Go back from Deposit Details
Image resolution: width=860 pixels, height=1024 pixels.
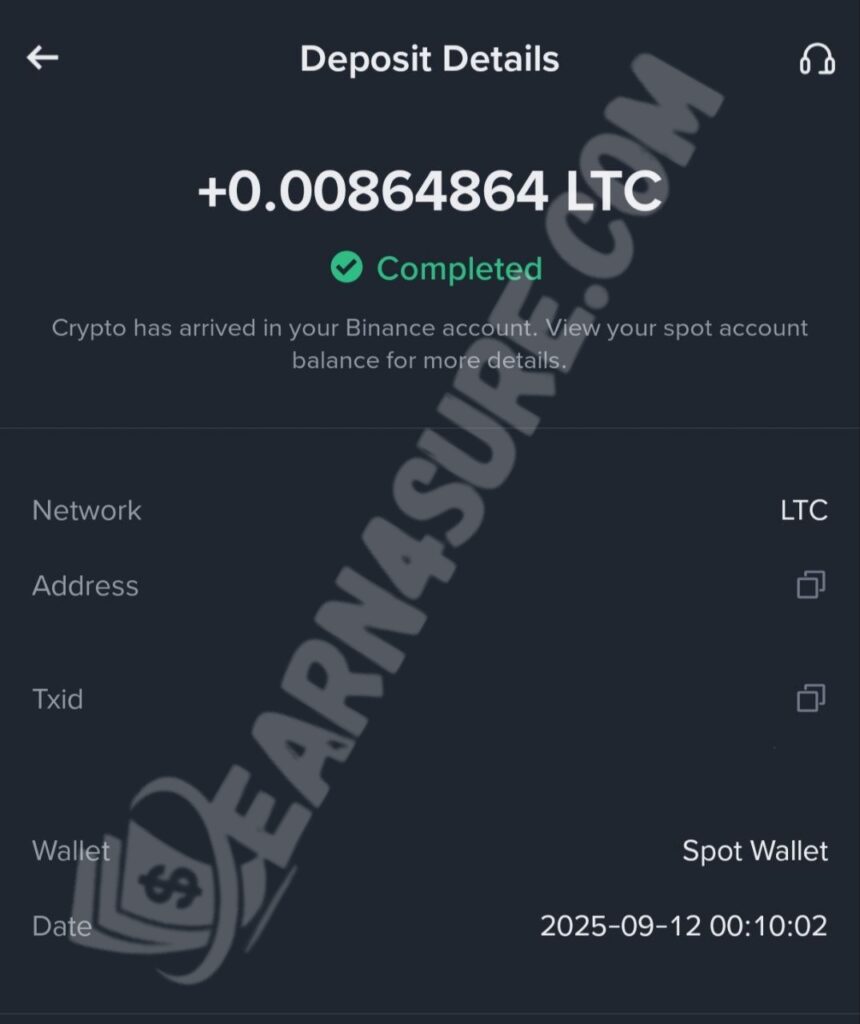(42, 58)
